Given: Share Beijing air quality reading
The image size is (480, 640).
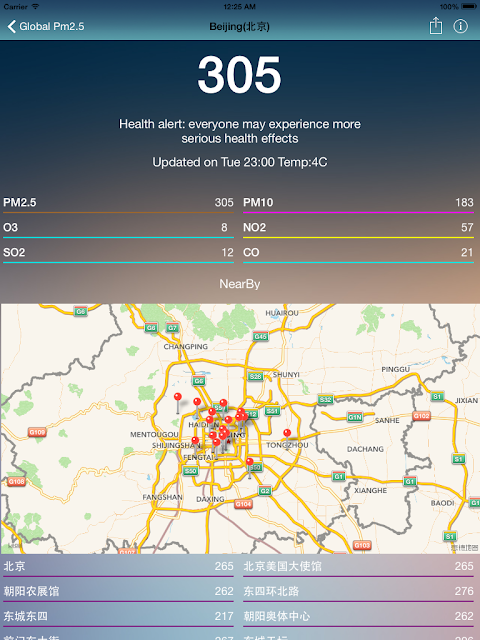Looking at the screenshot, I should 436,26.
